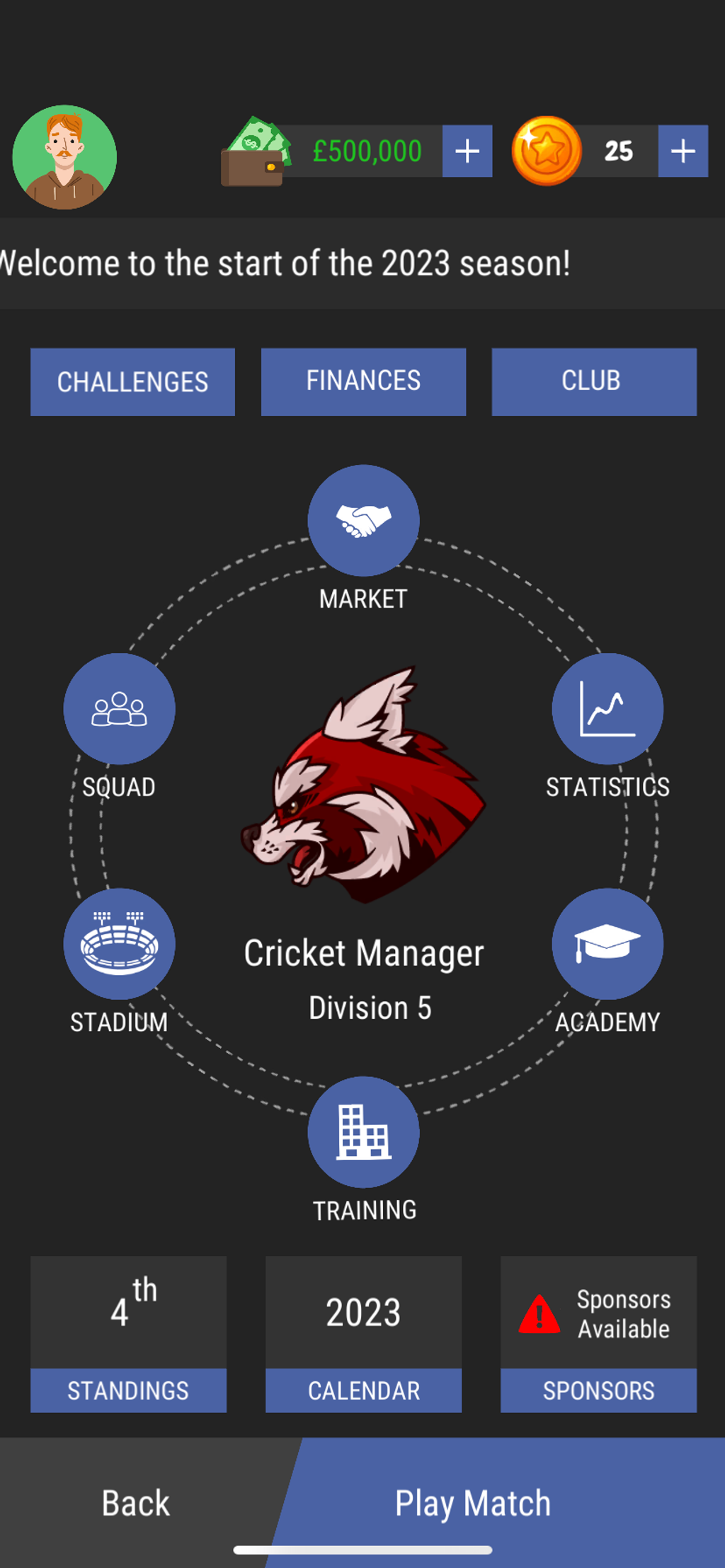The height and width of the screenshot is (1568, 725).
Task: Open the manager profile avatar
Action: pyautogui.click(x=64, y=157)
